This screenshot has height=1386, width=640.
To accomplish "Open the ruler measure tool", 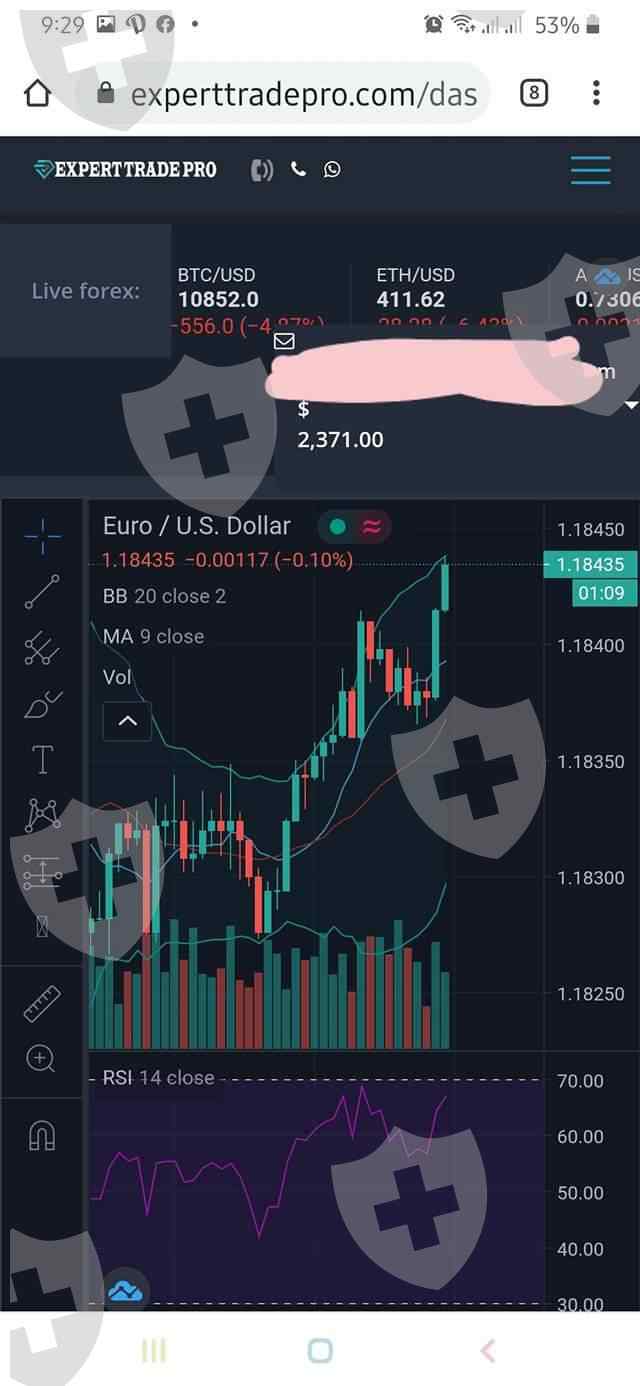I will point(42,1003).
